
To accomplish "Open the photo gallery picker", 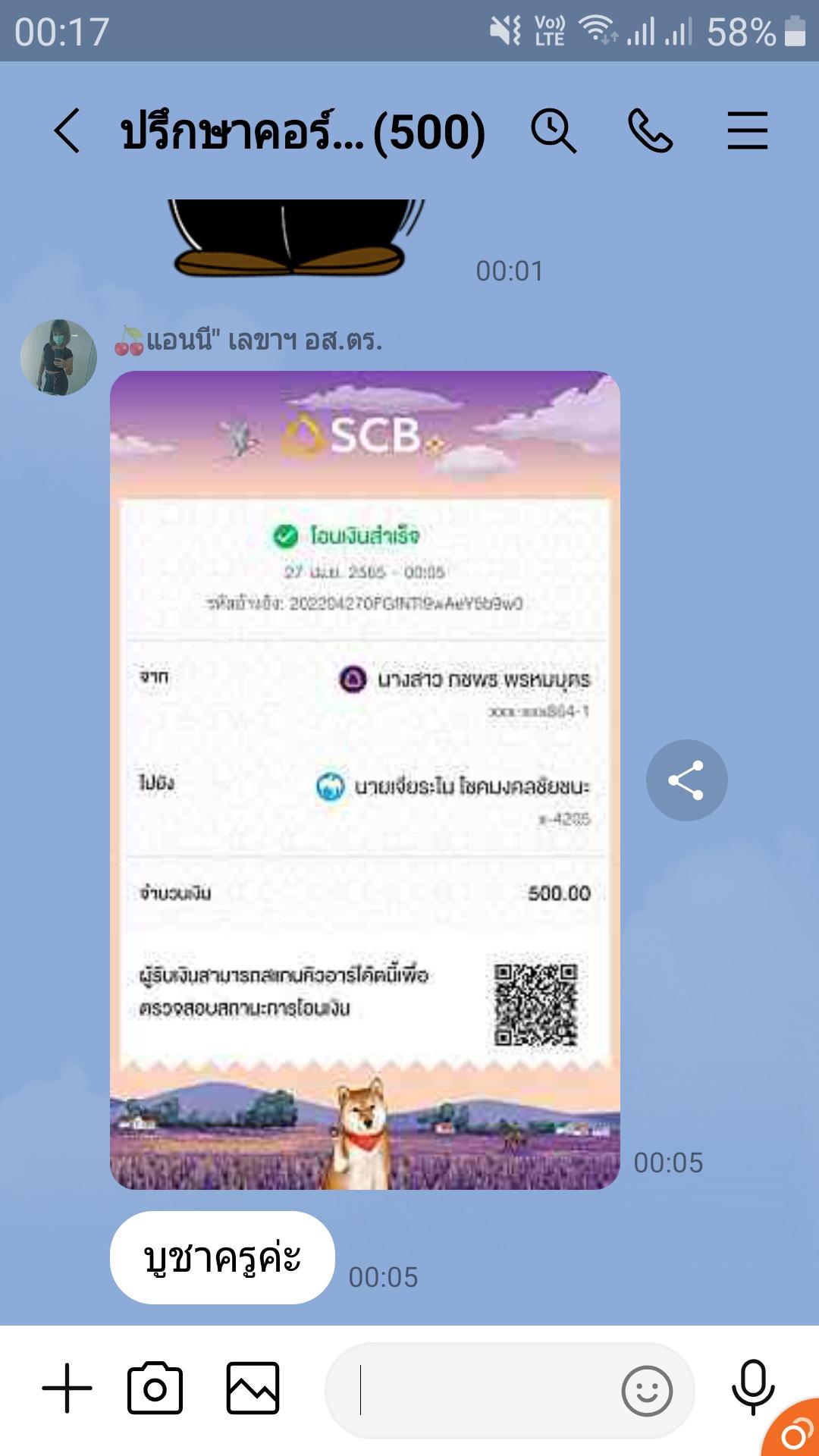I will [253, 1389].
